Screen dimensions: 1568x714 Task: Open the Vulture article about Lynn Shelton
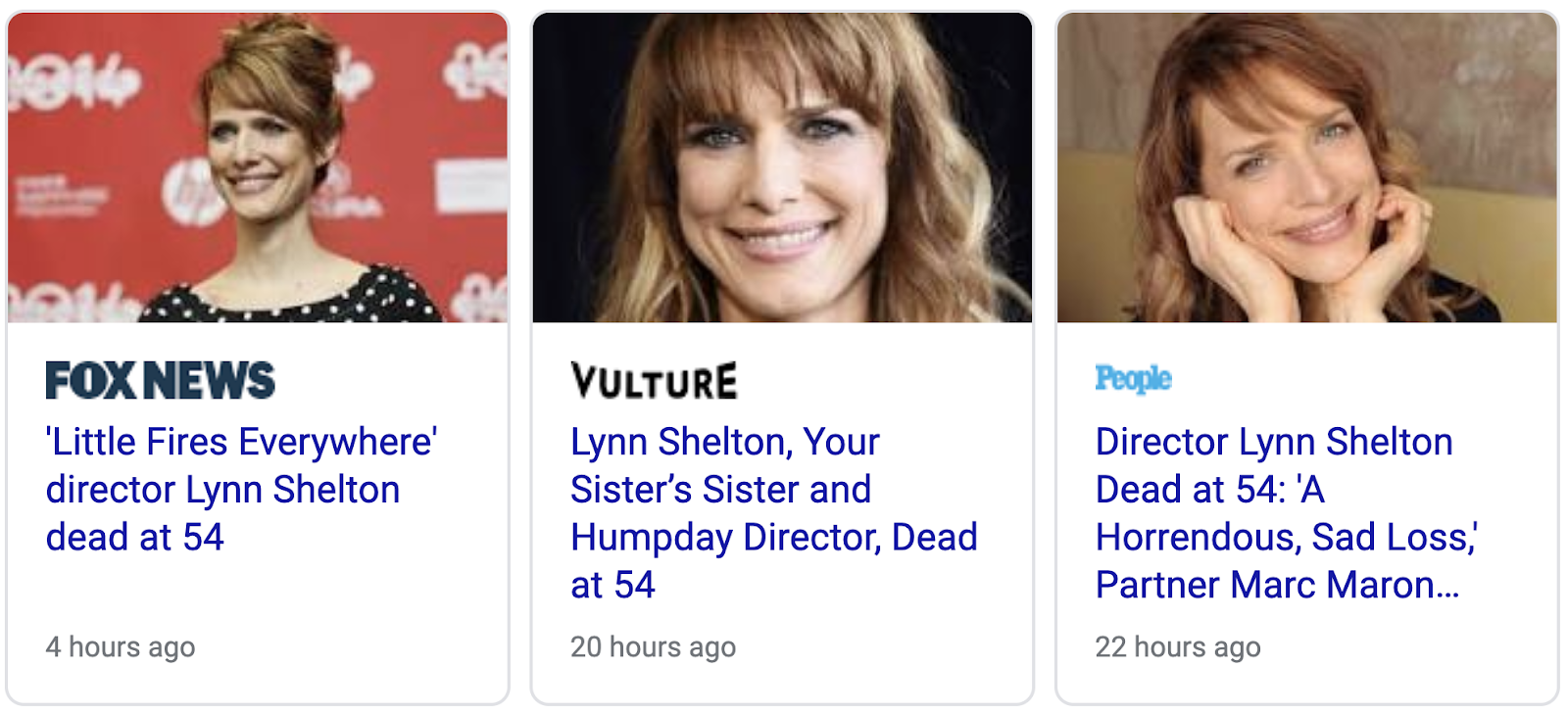[782, 357]
